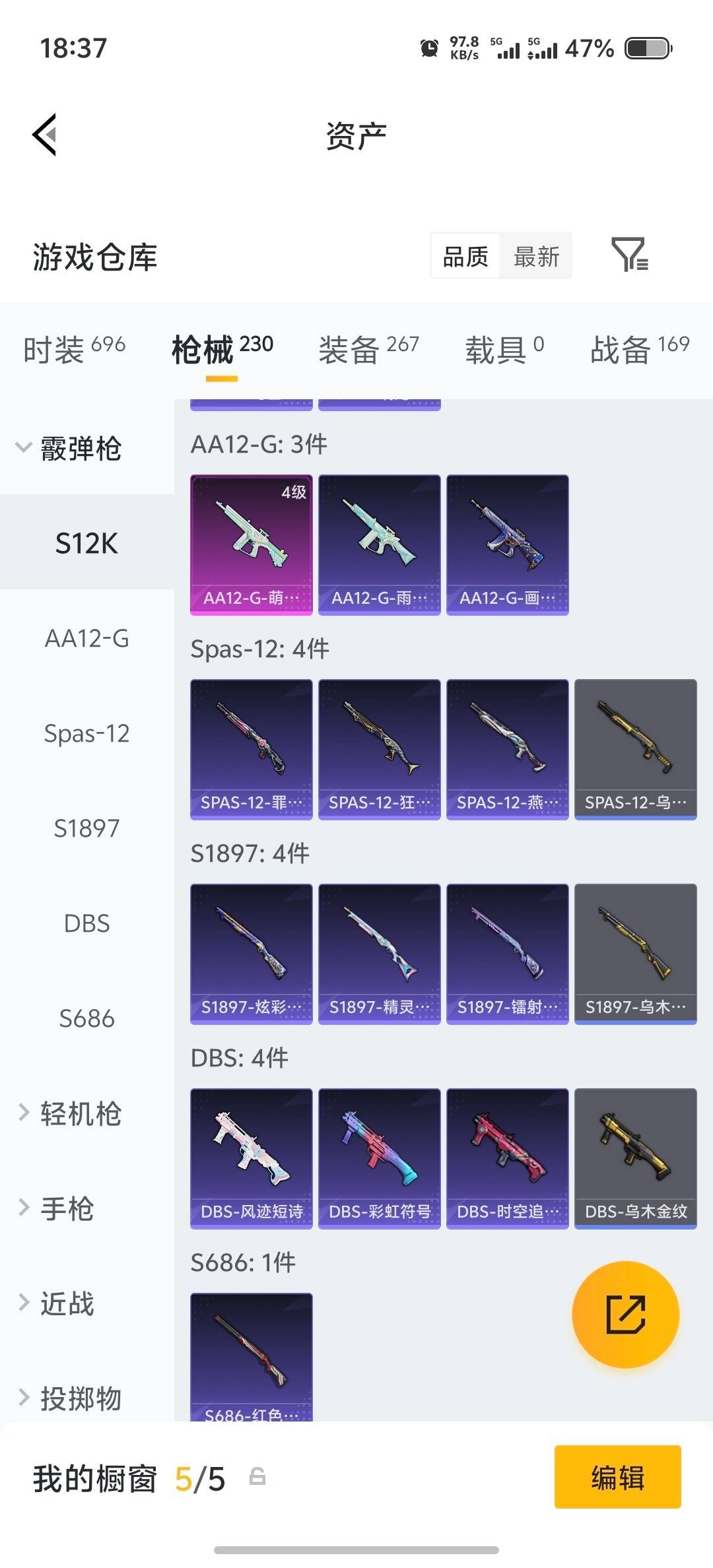
Task: Tap the orange floating share button
Action: click(625, 1315)
